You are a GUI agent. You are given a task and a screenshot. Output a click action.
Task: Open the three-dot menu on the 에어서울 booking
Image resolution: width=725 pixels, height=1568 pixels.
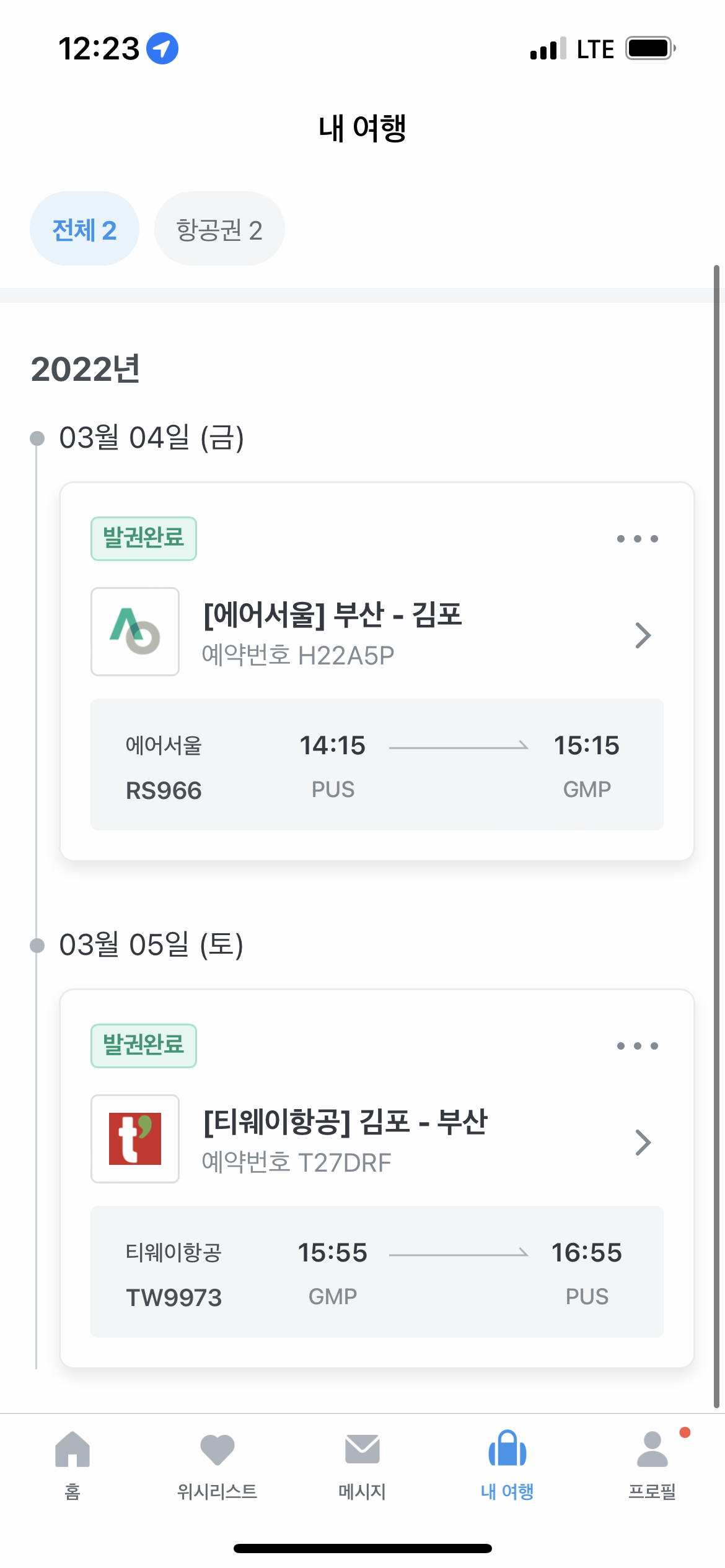(x=637, y=539)
